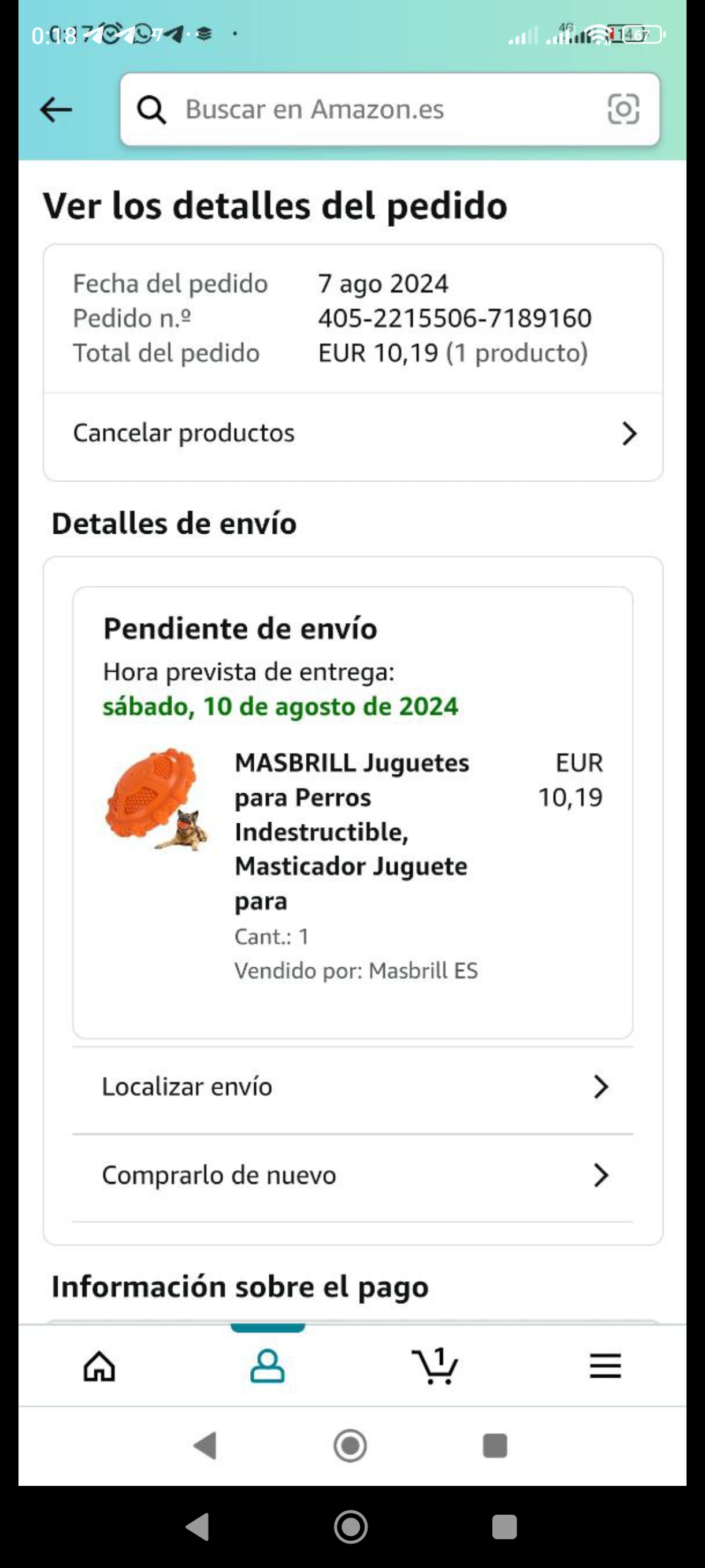
Task: Open Cancelar productos
Action: click(x=353, y=434)
